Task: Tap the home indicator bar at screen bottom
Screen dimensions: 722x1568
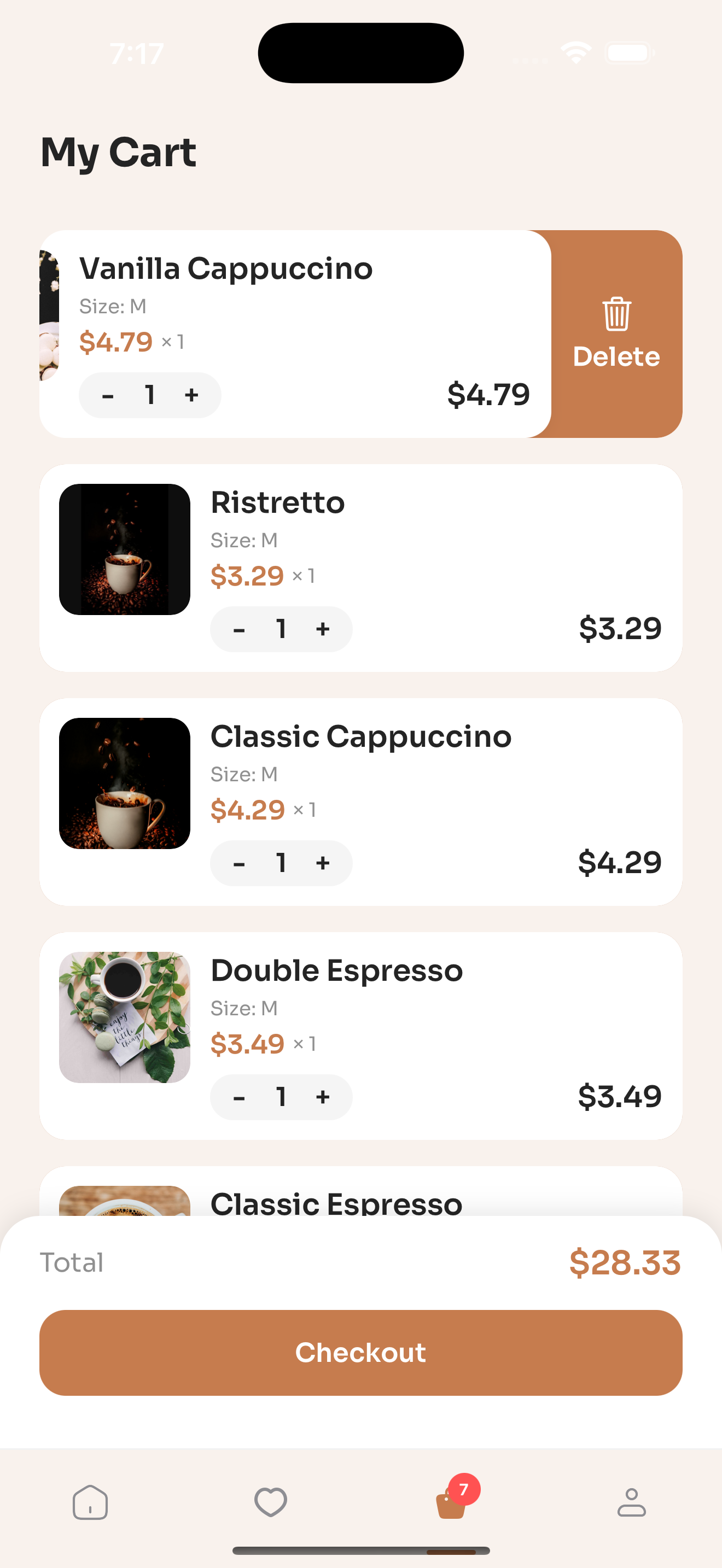Action: pyautogui.click(x=361, y=1550)
